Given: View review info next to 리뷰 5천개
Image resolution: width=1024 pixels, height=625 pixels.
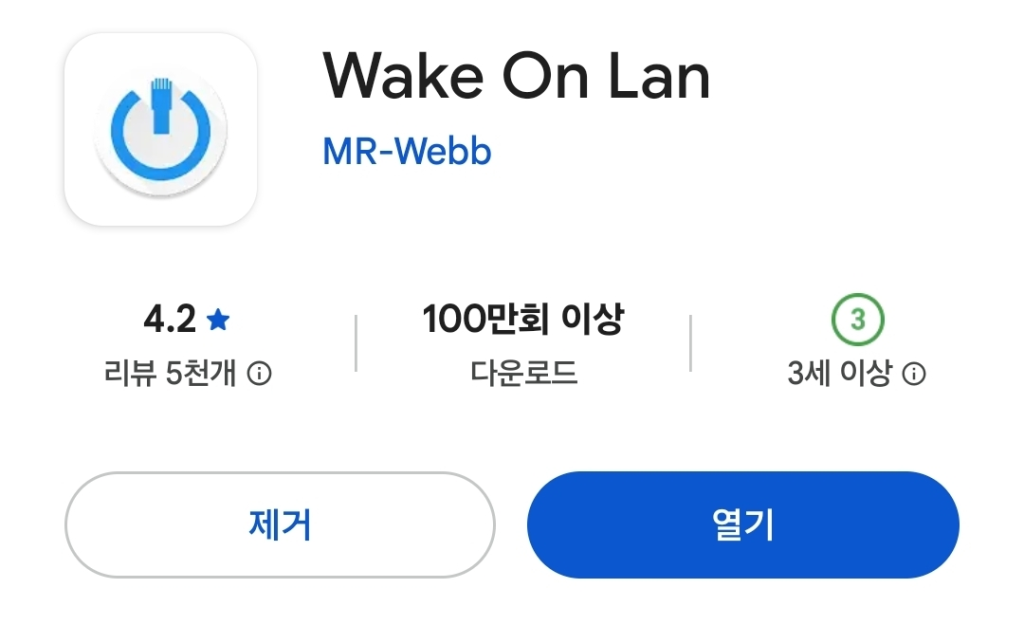Looking at the screenshot, I should pyautogui.click(x=259, y=375).
